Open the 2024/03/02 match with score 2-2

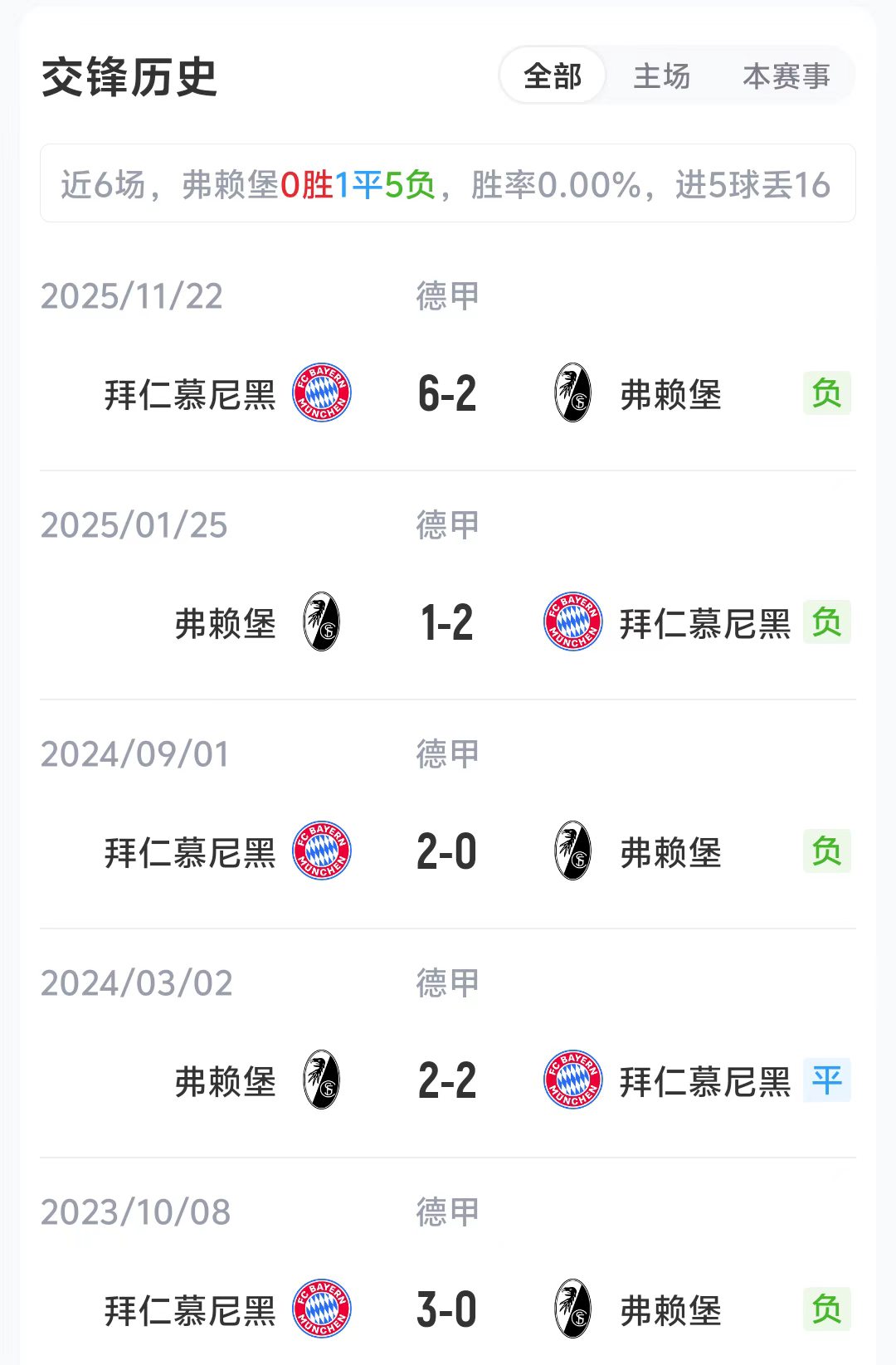[x=447, y=1080]
